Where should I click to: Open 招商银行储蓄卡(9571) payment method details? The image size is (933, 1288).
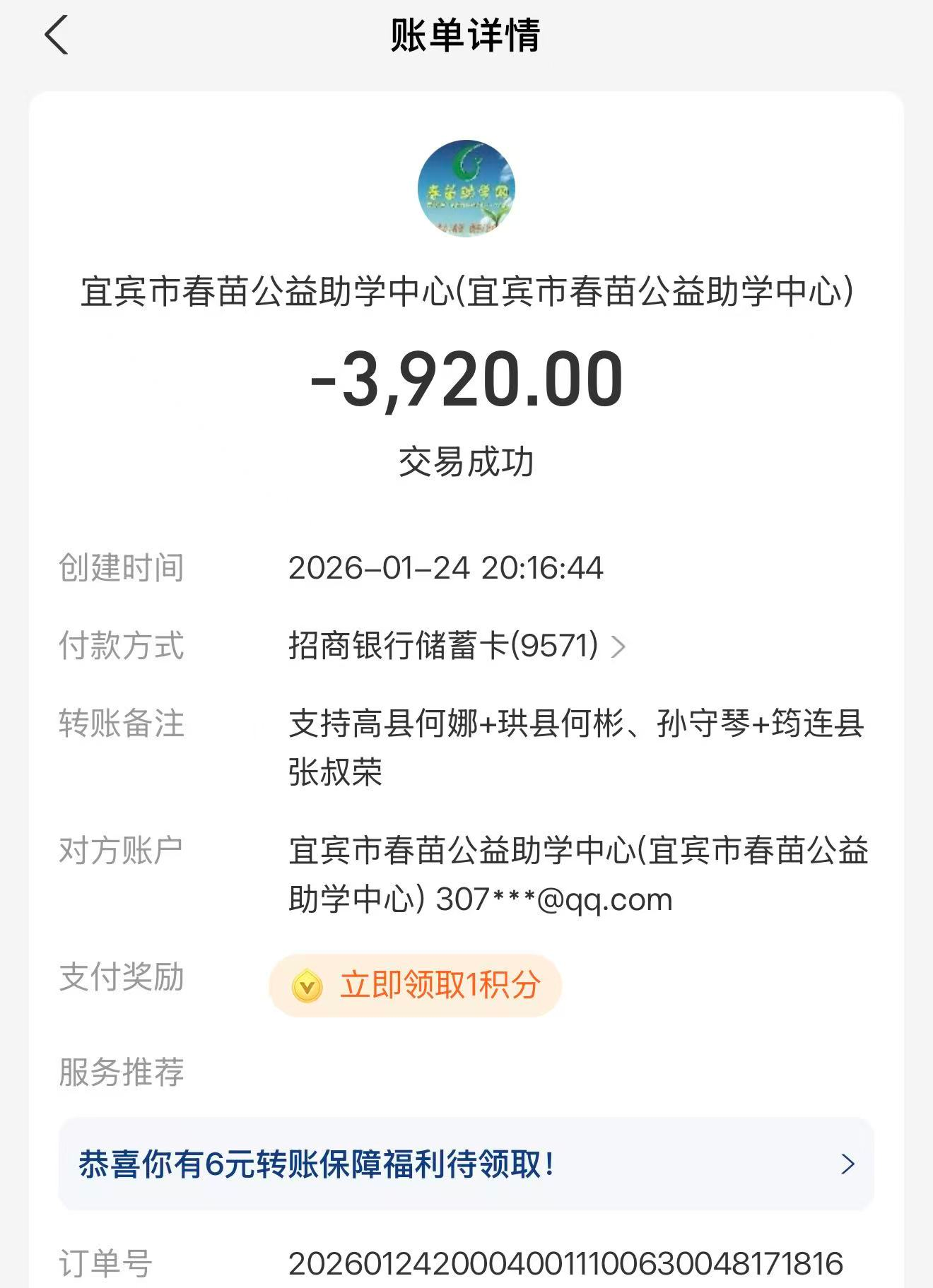pos(457,646)
